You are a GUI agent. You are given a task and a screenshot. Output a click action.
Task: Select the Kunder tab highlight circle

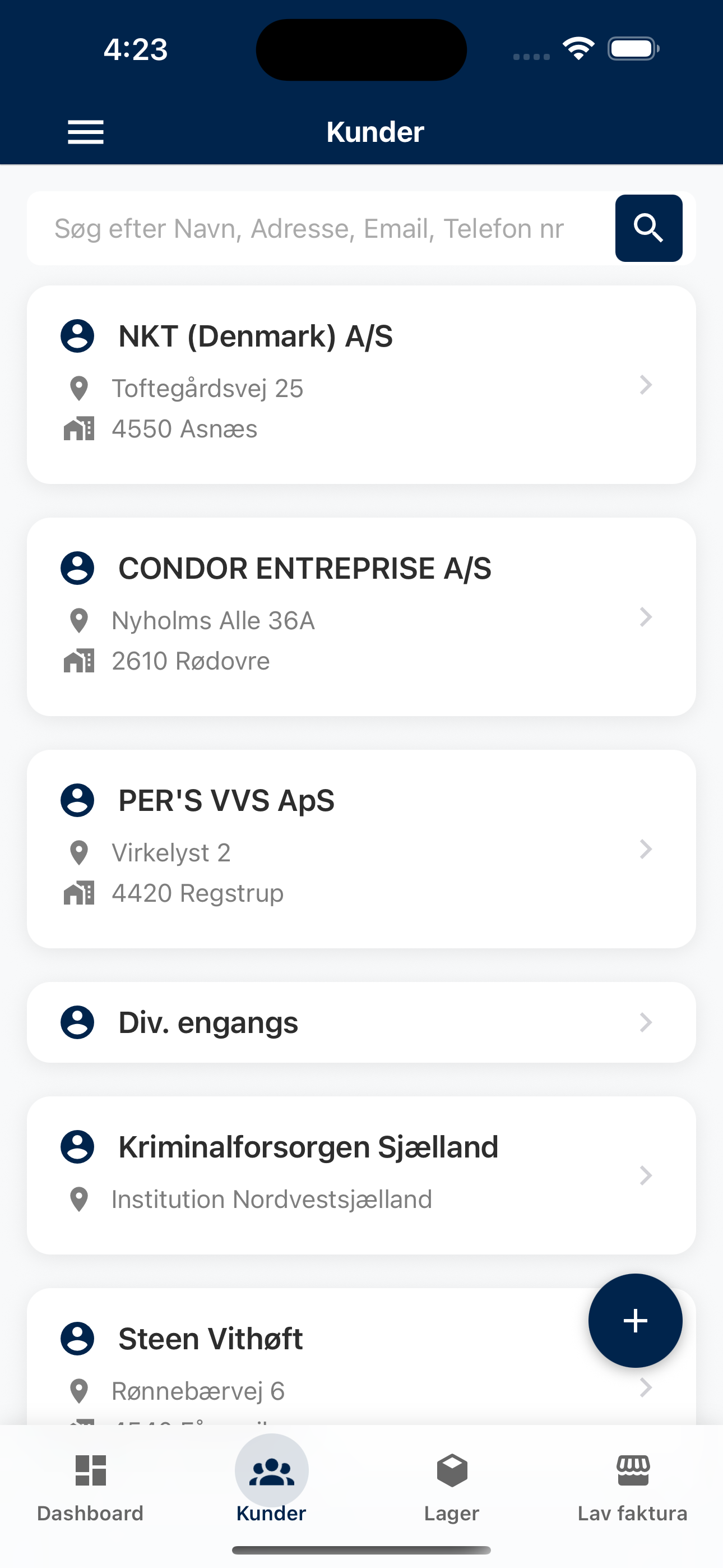[x=271, y=1469]
